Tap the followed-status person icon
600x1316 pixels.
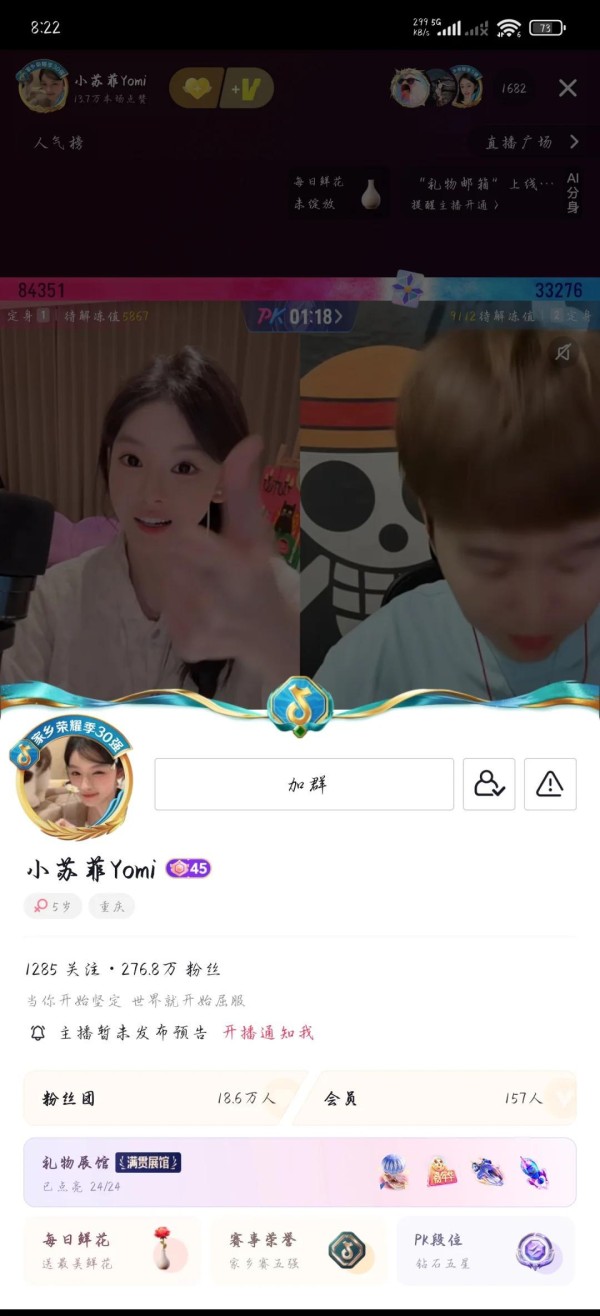tap(489, 784)
